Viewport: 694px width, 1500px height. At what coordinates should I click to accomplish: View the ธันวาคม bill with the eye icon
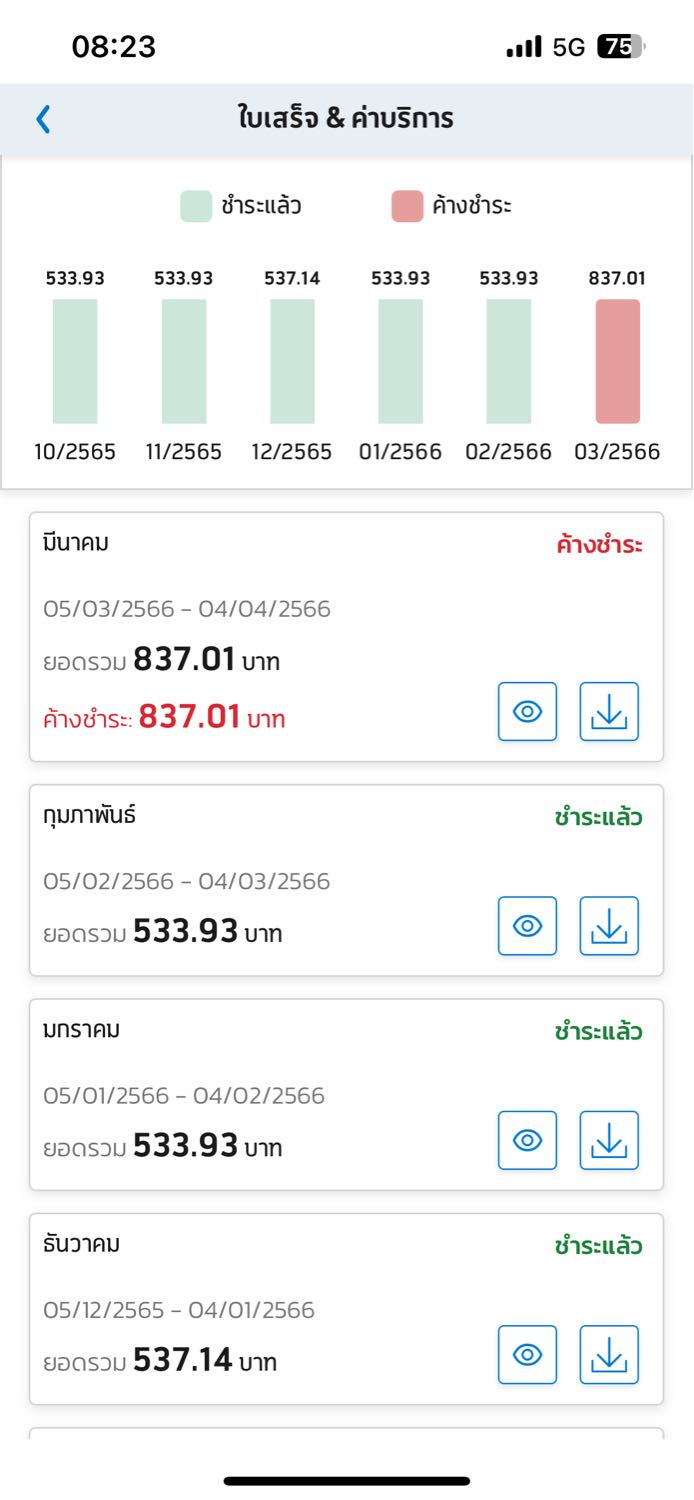[527, 1354]
